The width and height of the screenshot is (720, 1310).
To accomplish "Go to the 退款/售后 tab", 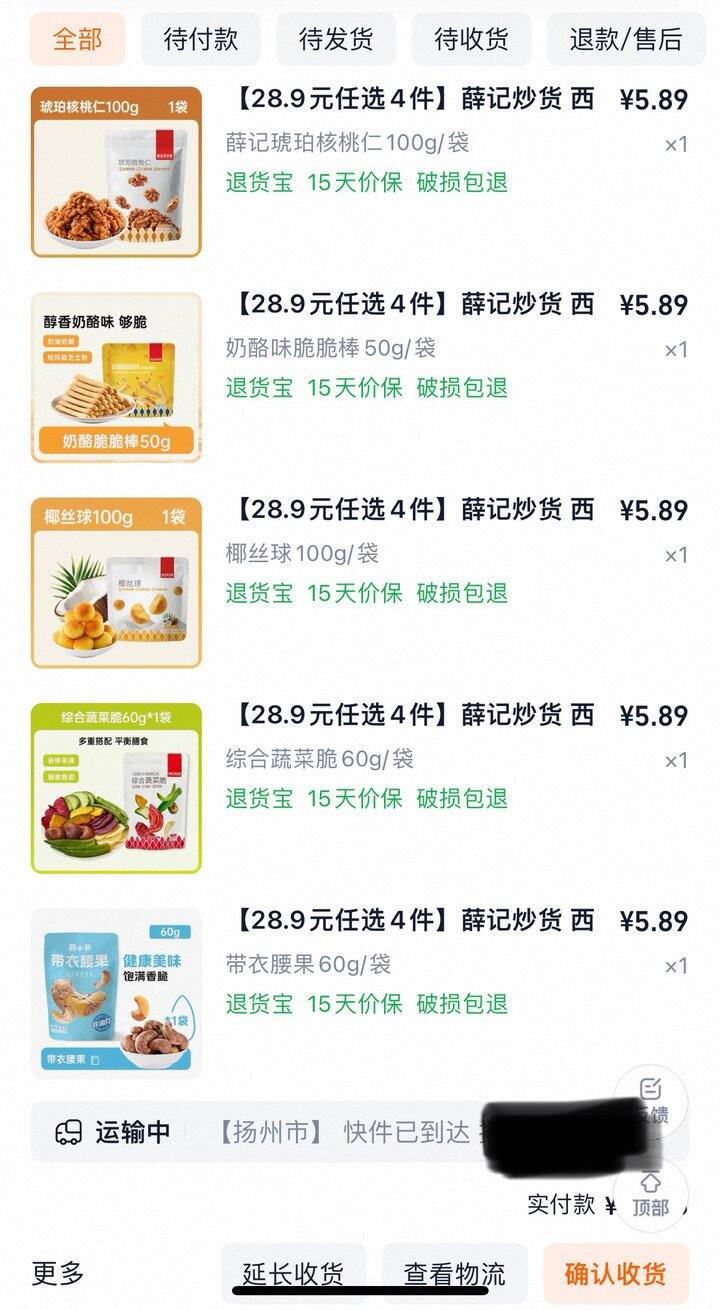I will [x=626, y=39].
